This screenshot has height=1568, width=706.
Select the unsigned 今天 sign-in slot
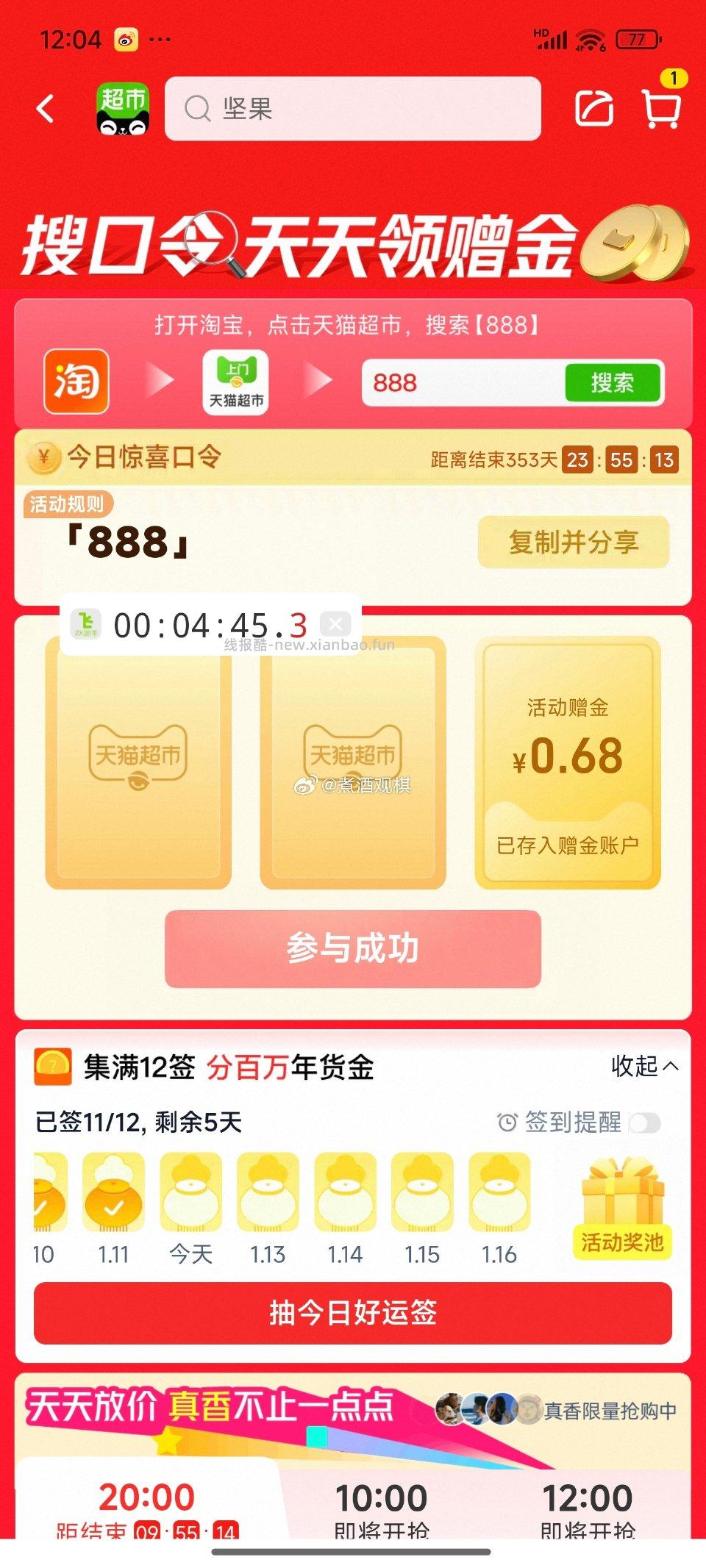[190, 1197]
